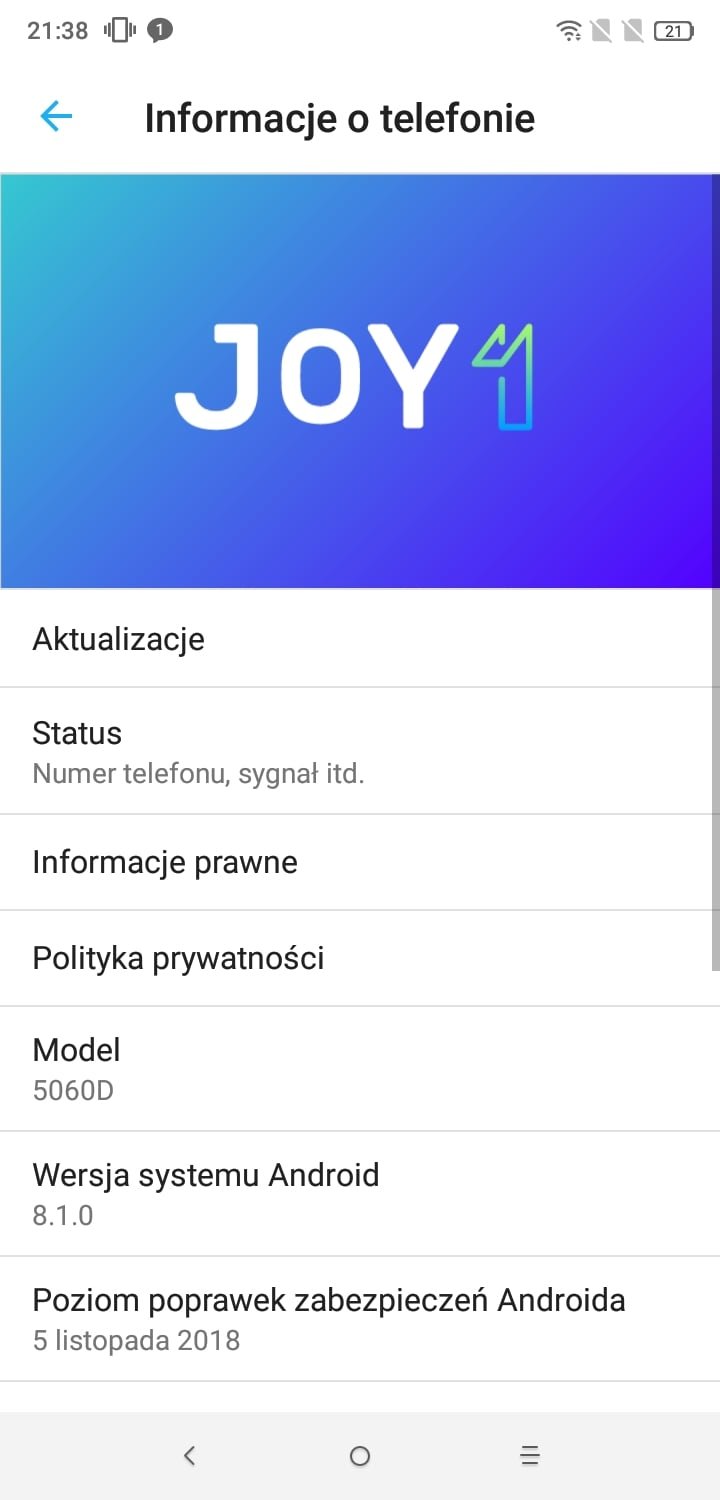720x1500 pixels.
Task: Open recent apps from navigation bar
Action: (x=530, y=1456)
